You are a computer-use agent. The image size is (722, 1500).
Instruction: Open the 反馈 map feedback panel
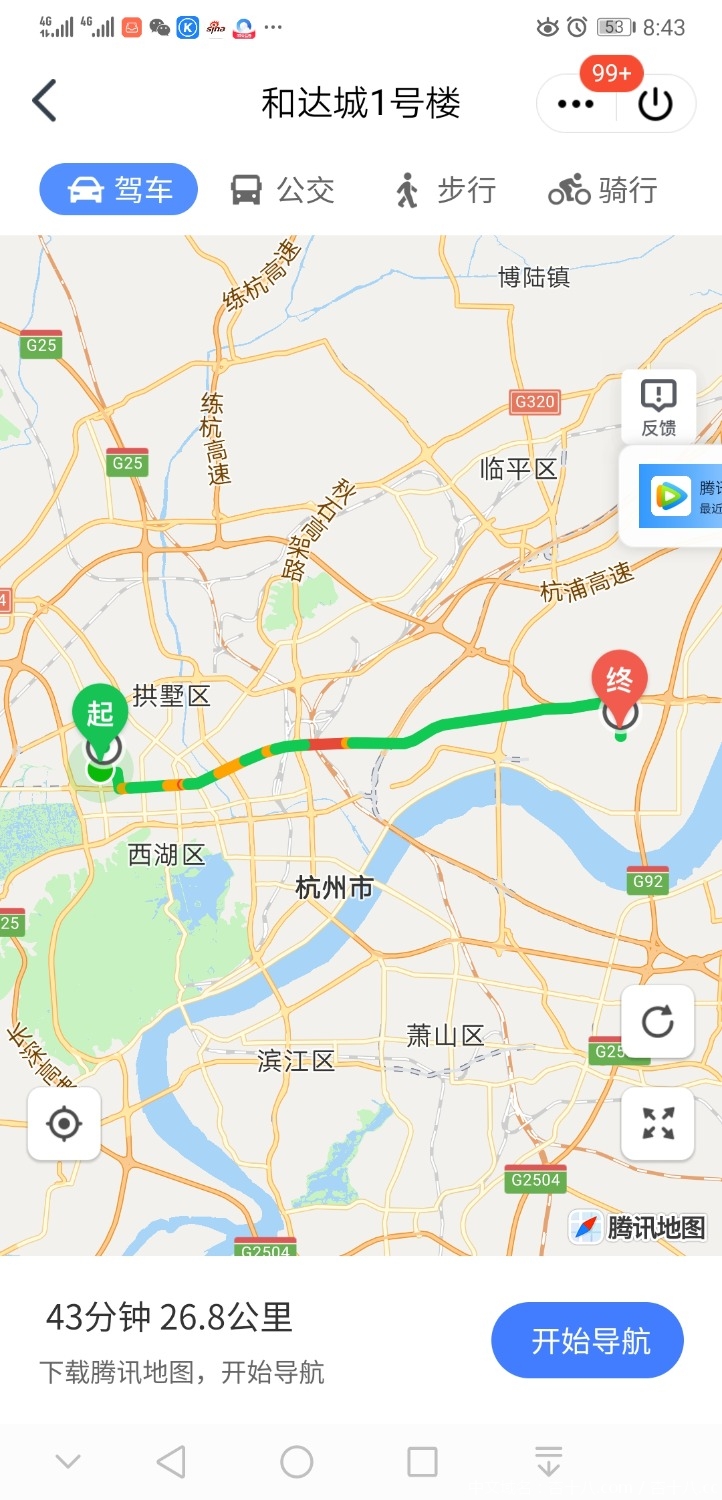pos(658,403)
